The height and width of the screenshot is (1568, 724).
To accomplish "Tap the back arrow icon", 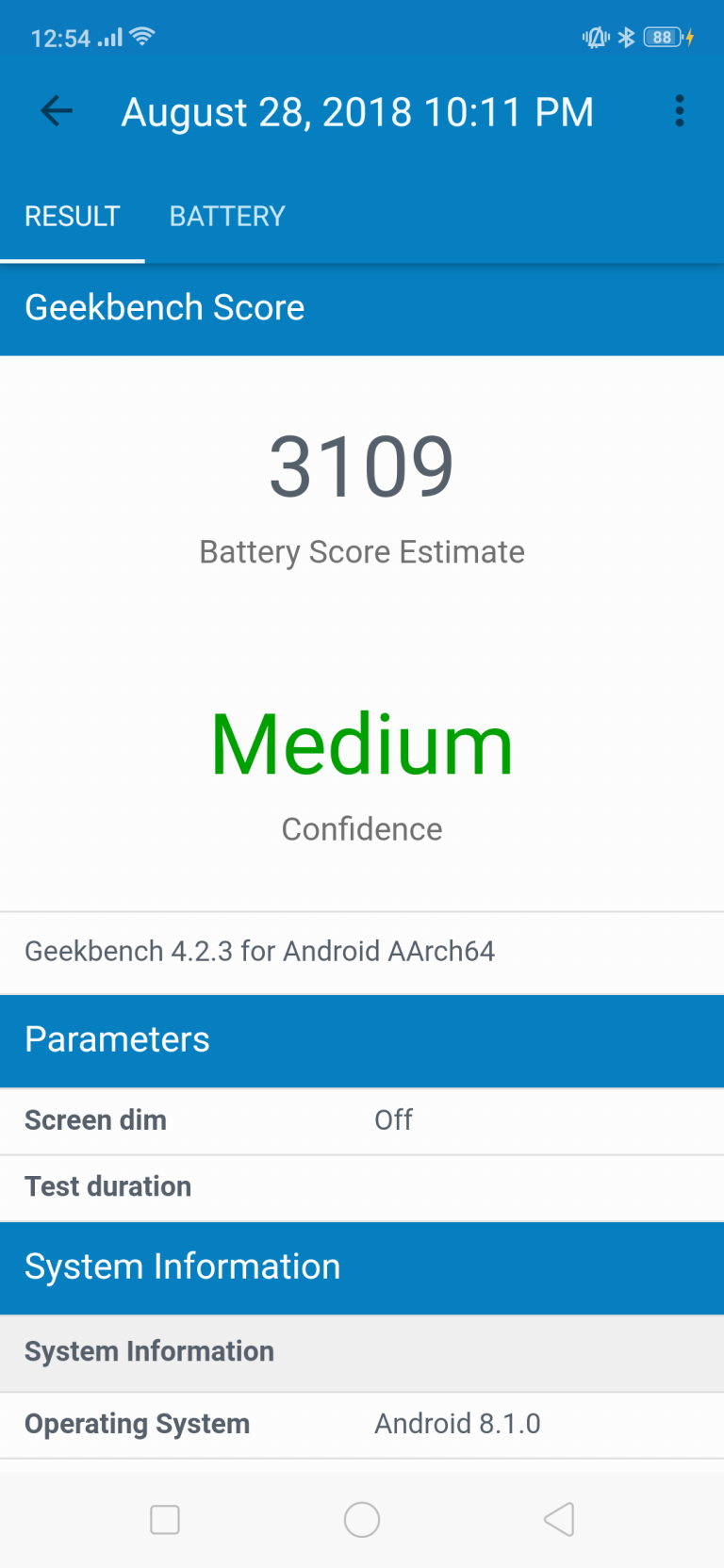I will (x=57, y=110).
